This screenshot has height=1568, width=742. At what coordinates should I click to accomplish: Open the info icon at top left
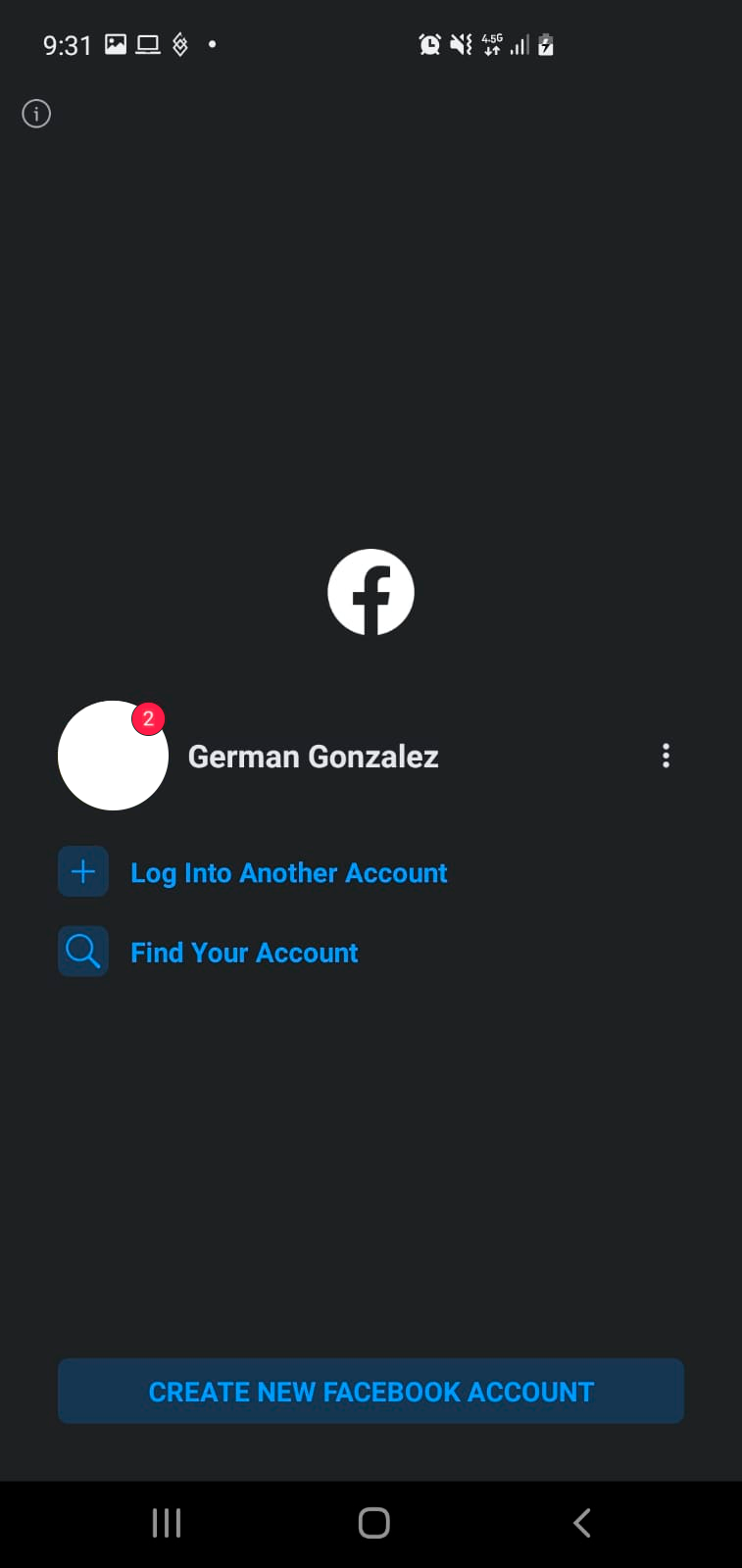click(x=36, y=114)
